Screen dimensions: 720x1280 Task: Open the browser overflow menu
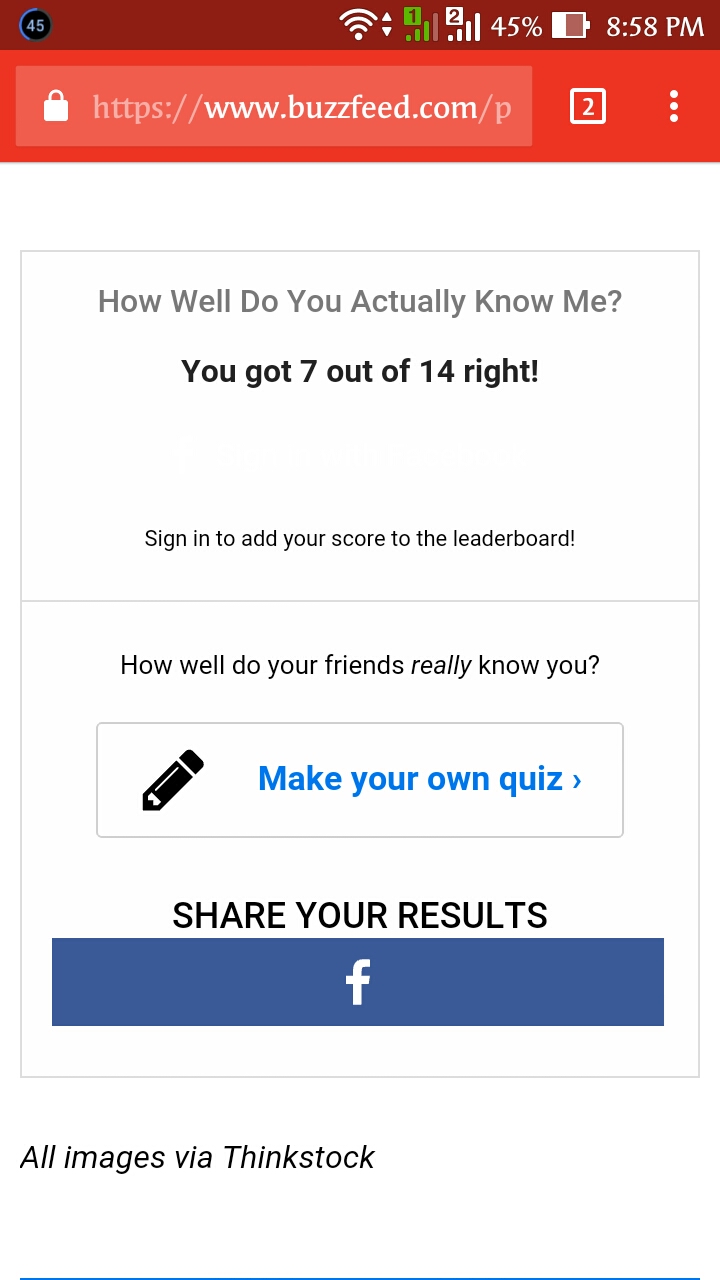[674, 106]
